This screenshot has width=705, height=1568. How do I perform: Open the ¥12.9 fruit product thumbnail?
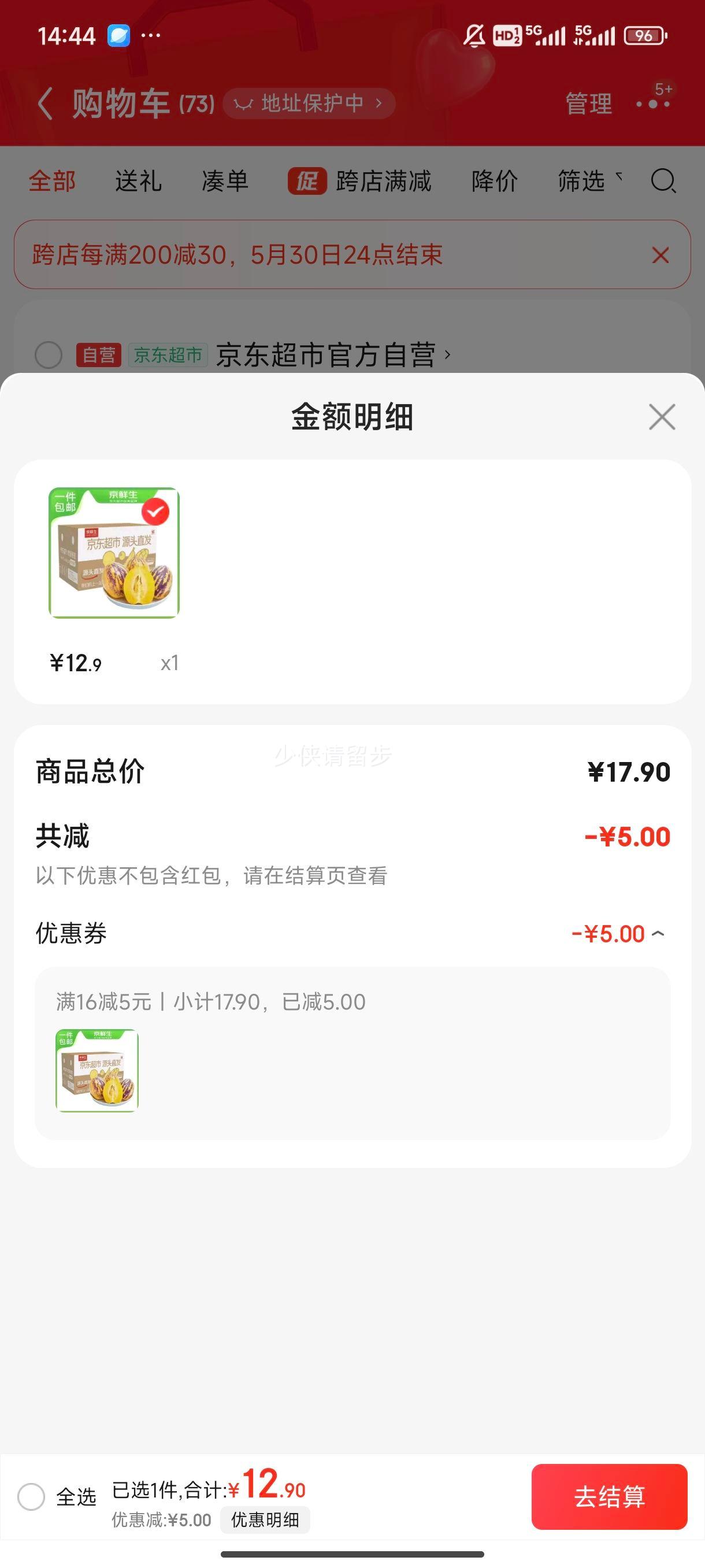(x=114, y=553)
